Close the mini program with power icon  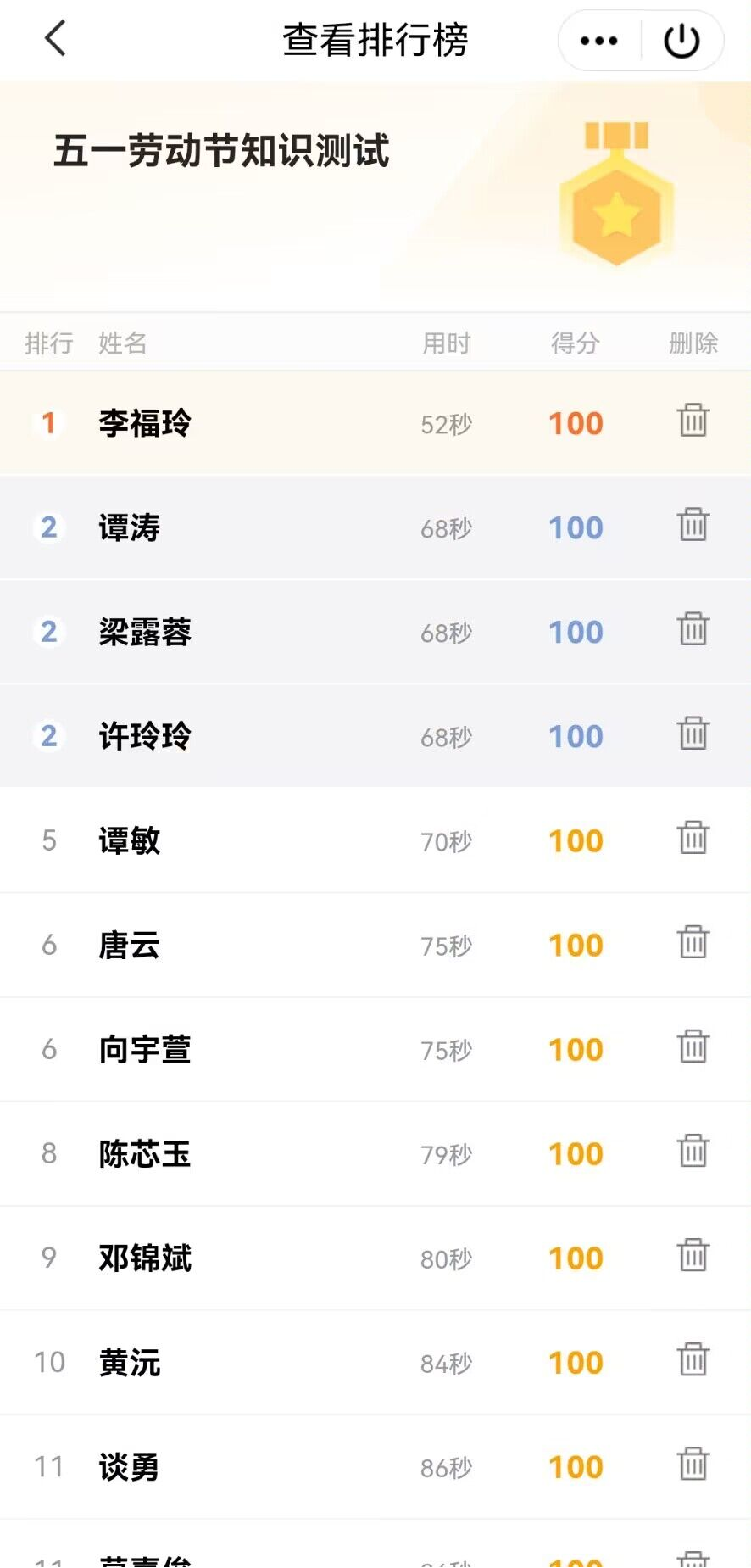(681, 40)
